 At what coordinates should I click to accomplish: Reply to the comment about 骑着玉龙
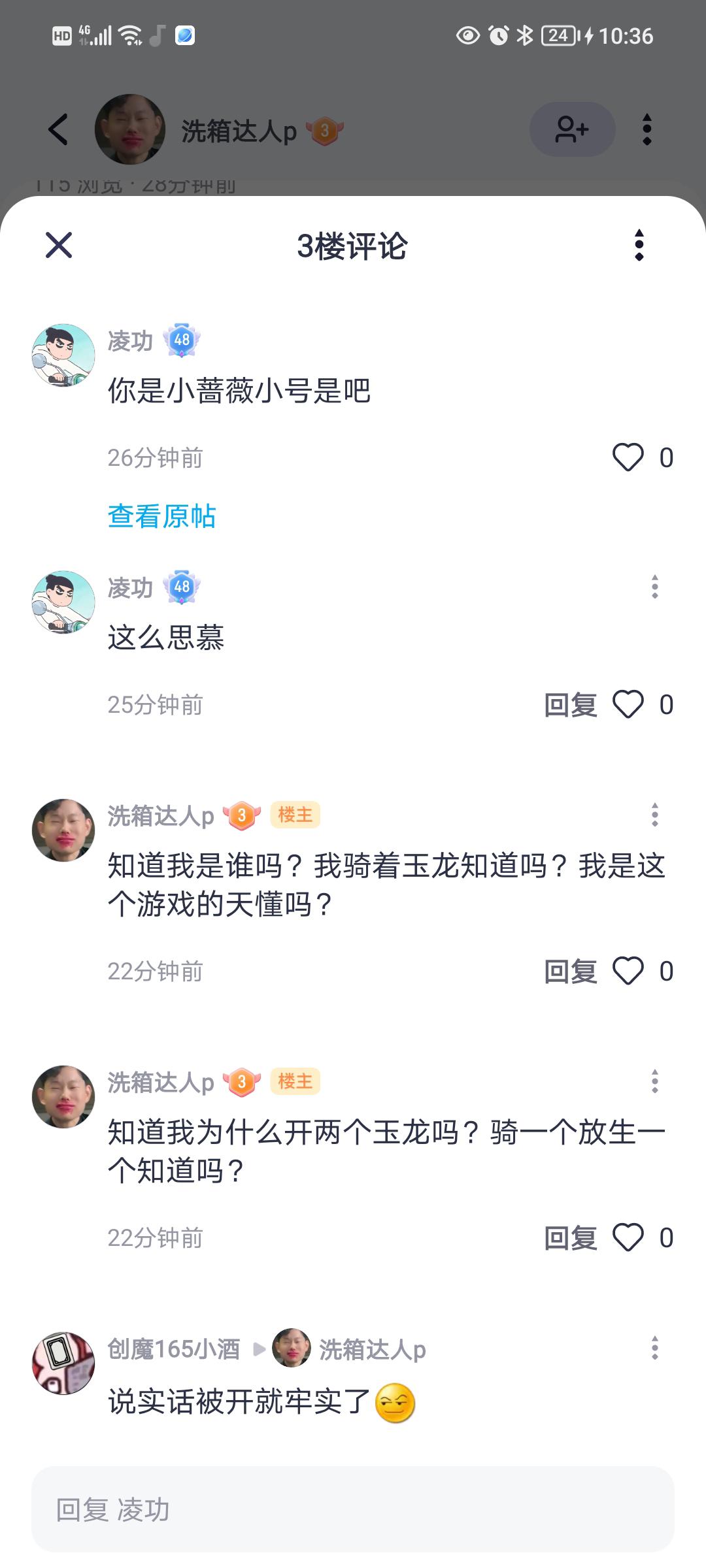tap(571, 972)
